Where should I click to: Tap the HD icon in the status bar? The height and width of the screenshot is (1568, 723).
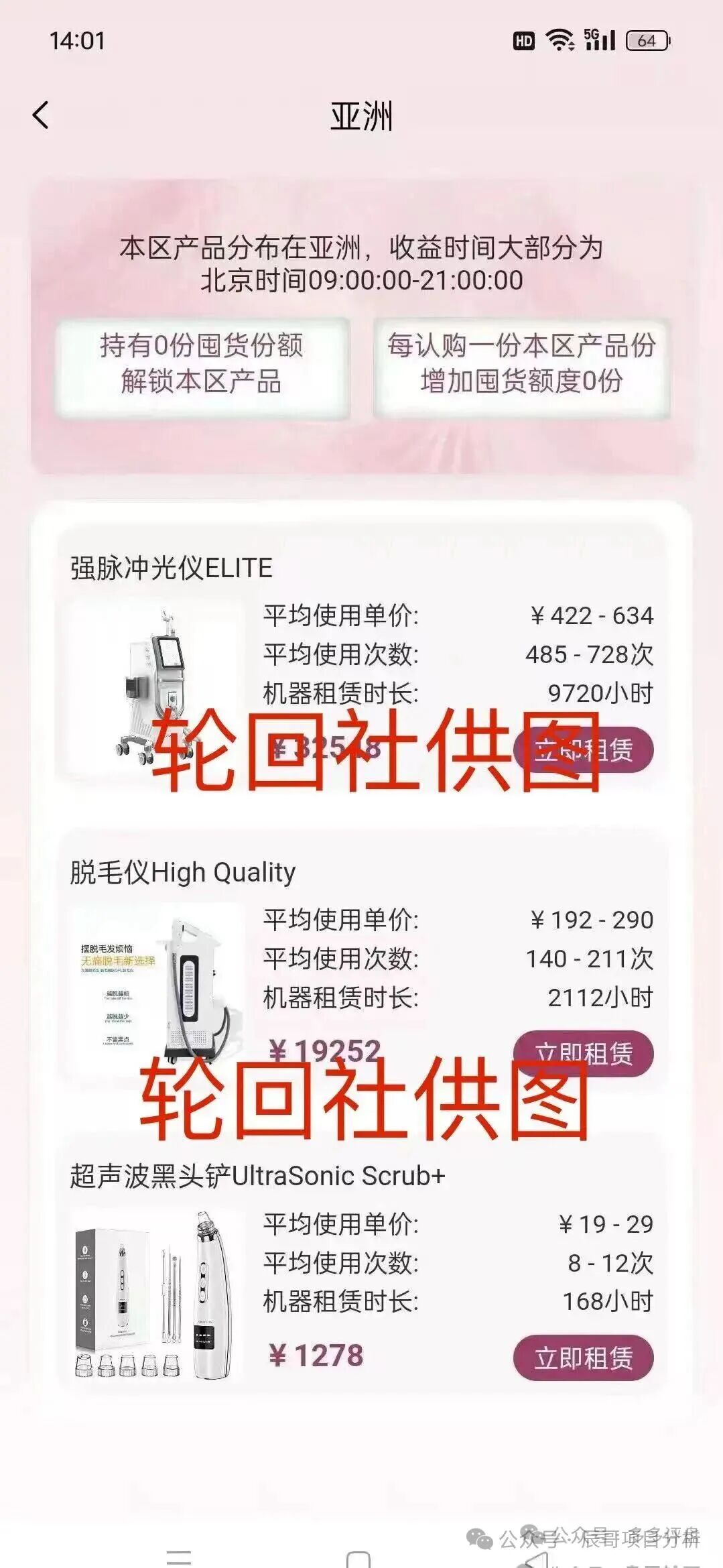pyautogui.click(x=525, y=41)
